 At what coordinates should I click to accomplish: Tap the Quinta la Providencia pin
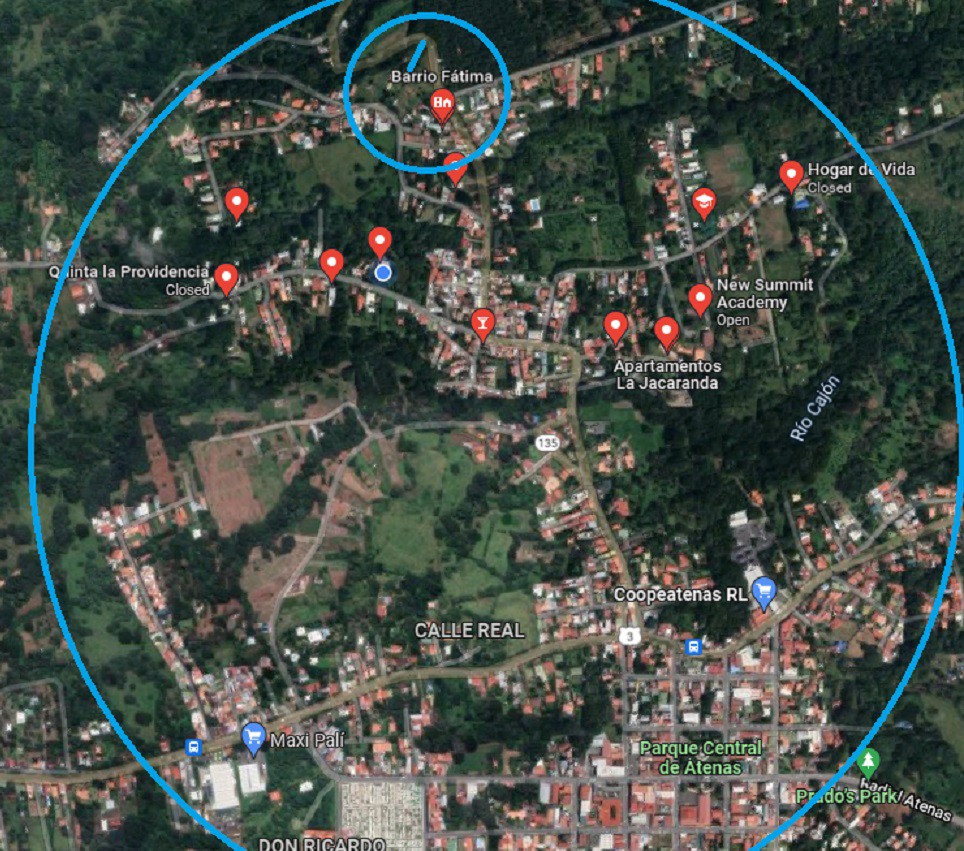click(x=227, y=277)
